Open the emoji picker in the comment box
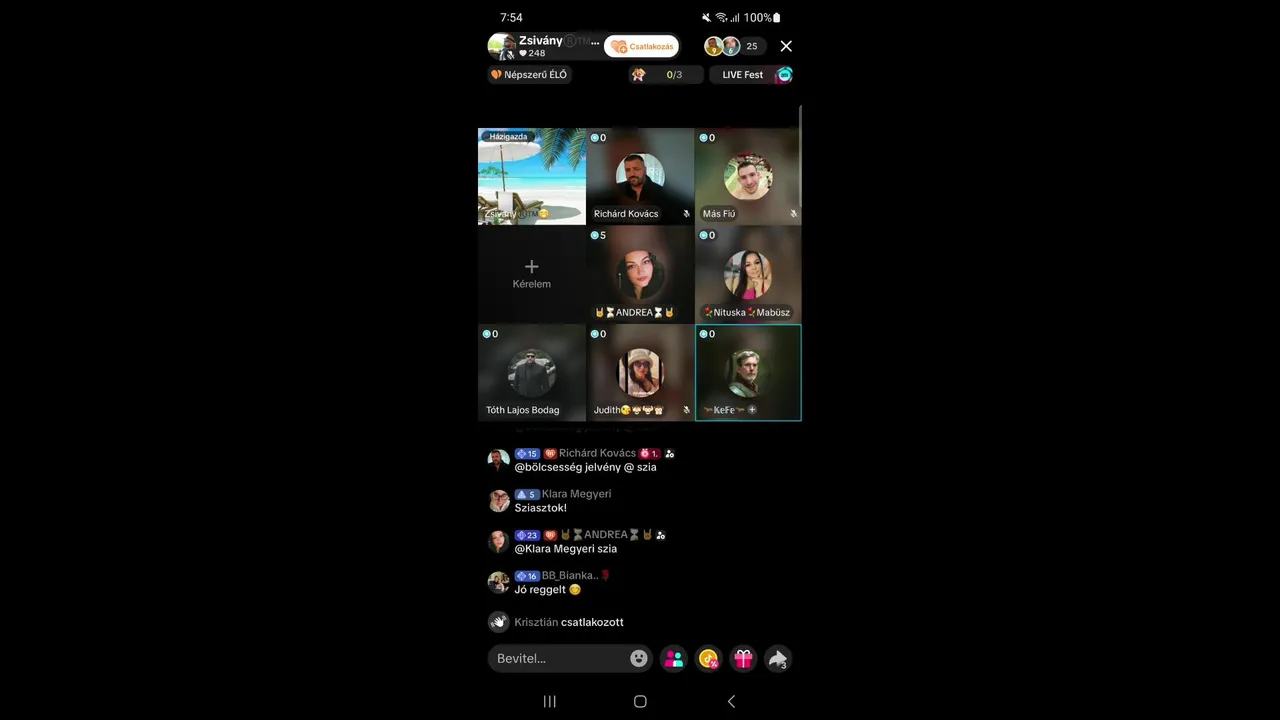 639,658
